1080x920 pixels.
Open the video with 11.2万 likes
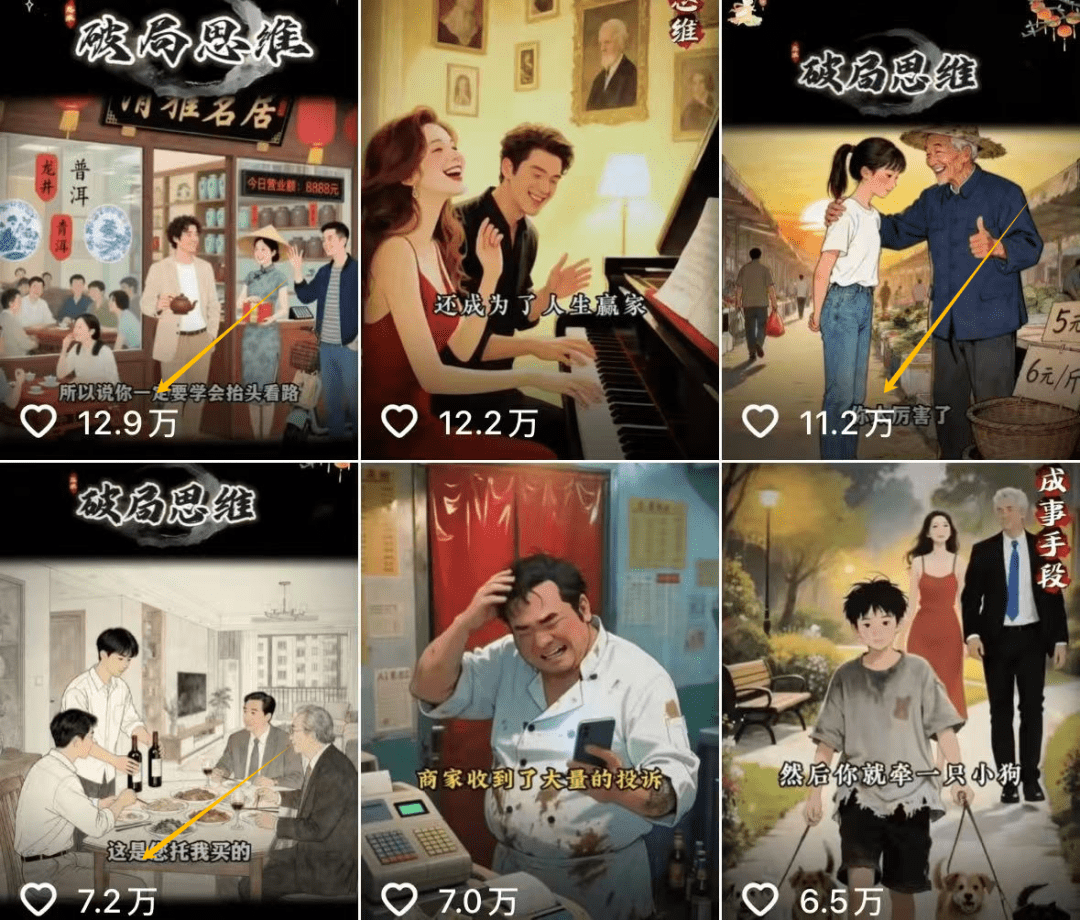point(901,230)
